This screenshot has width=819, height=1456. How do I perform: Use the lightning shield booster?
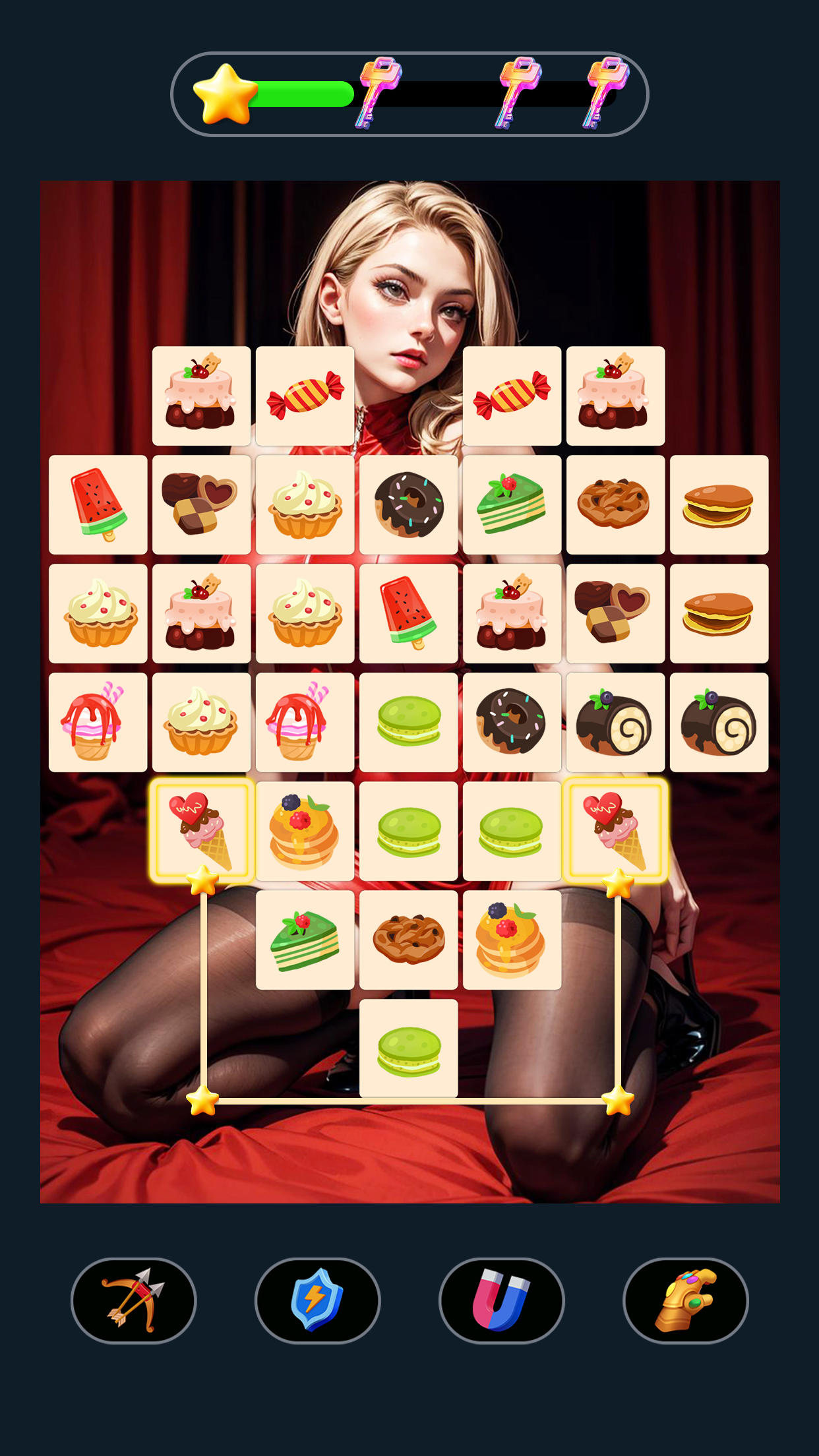(315, 1302)
